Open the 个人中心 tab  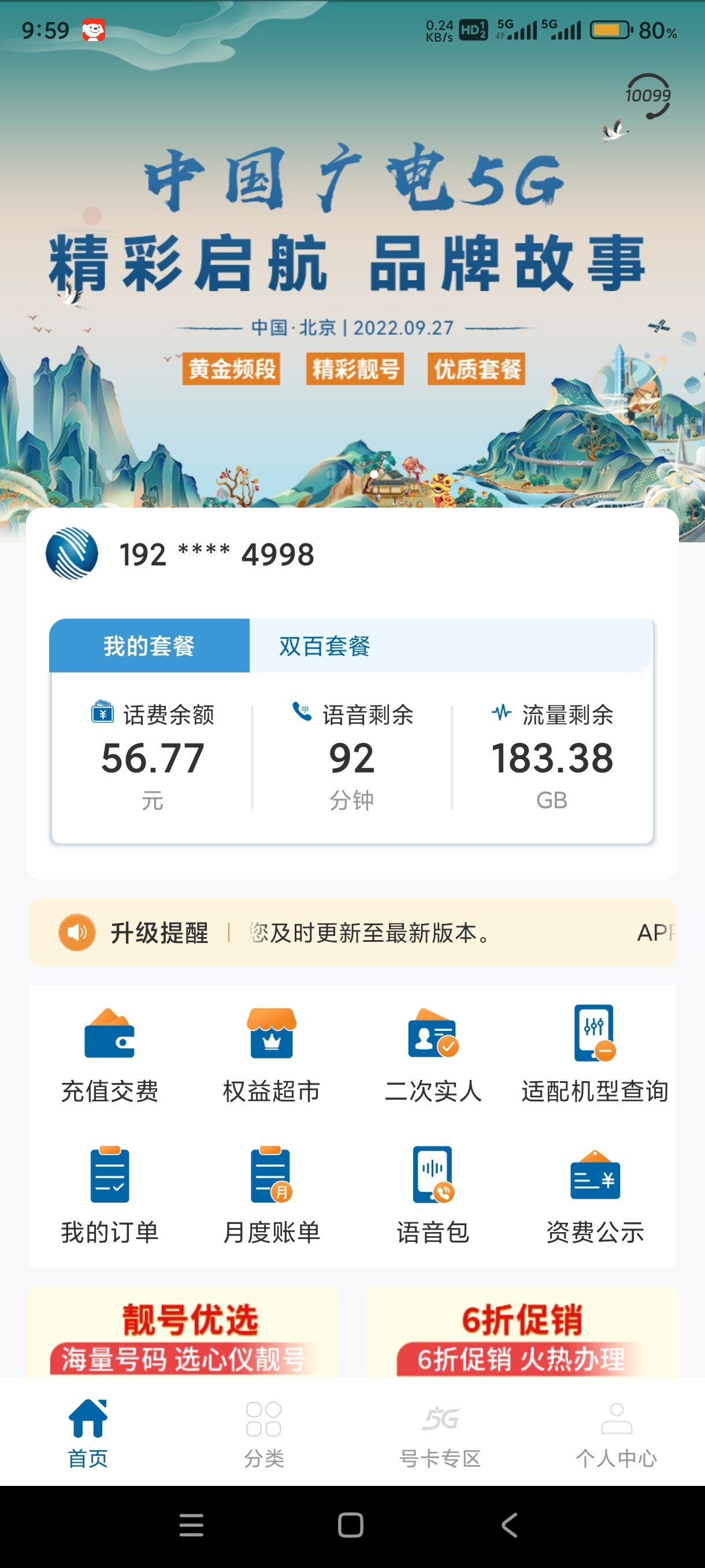616,1433
